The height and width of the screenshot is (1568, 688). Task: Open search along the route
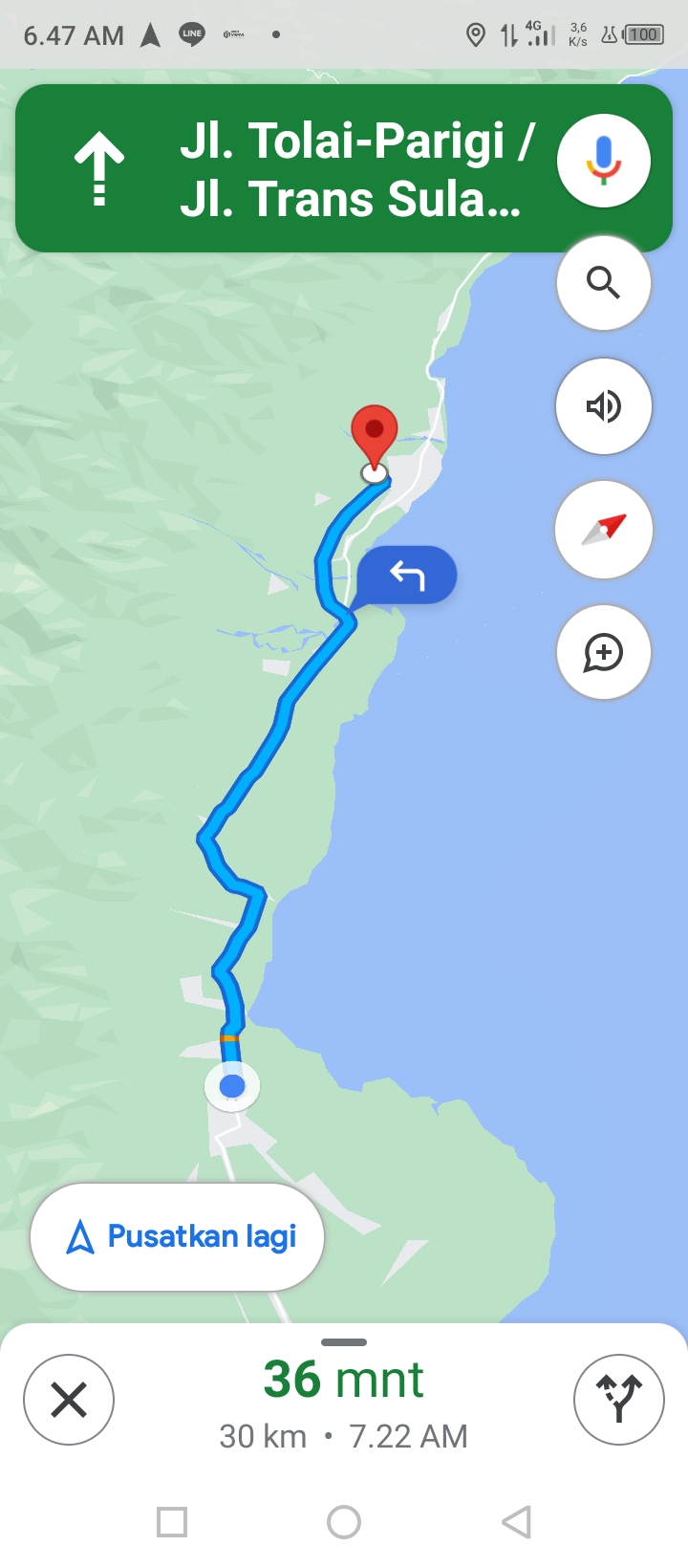tap(604, 284)
